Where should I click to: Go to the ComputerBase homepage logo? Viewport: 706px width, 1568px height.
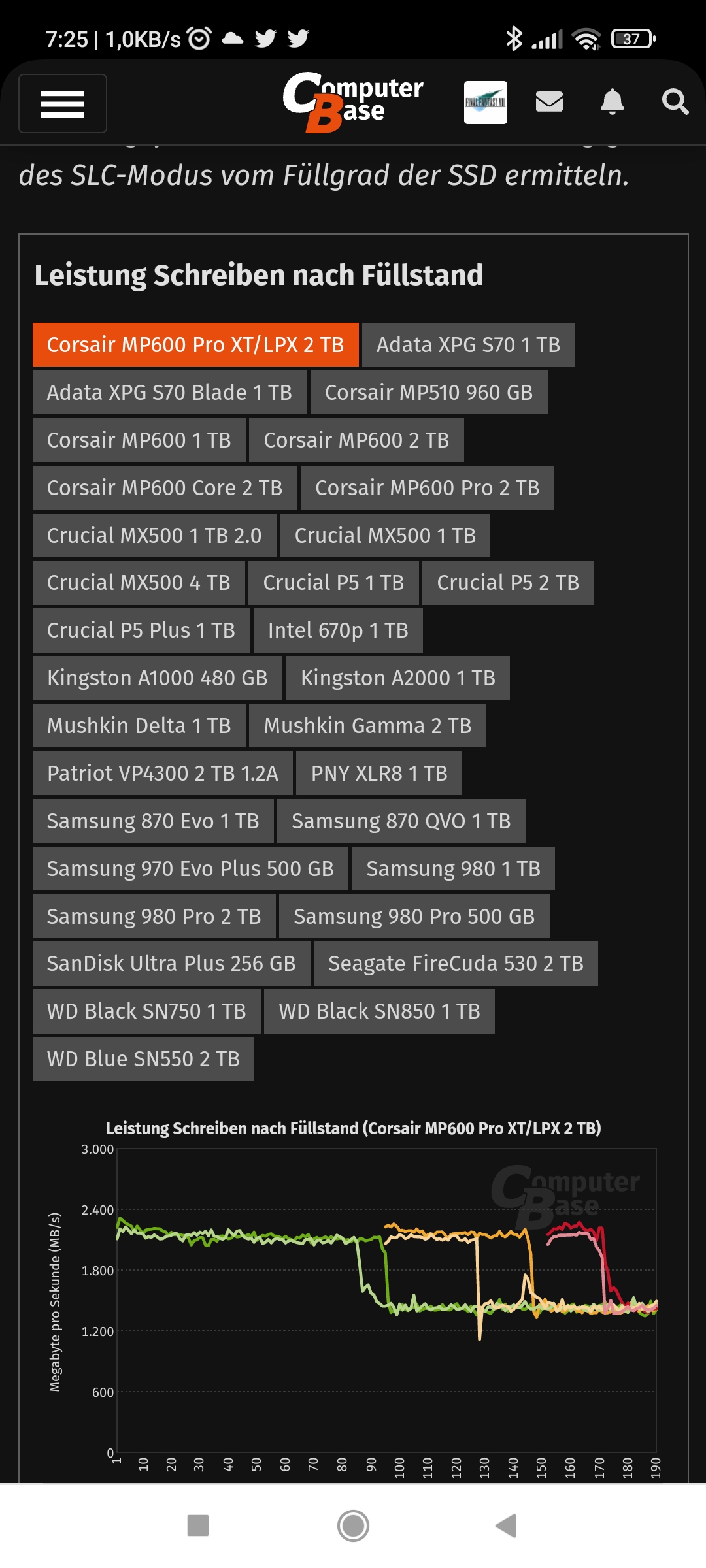pos(353,101)
